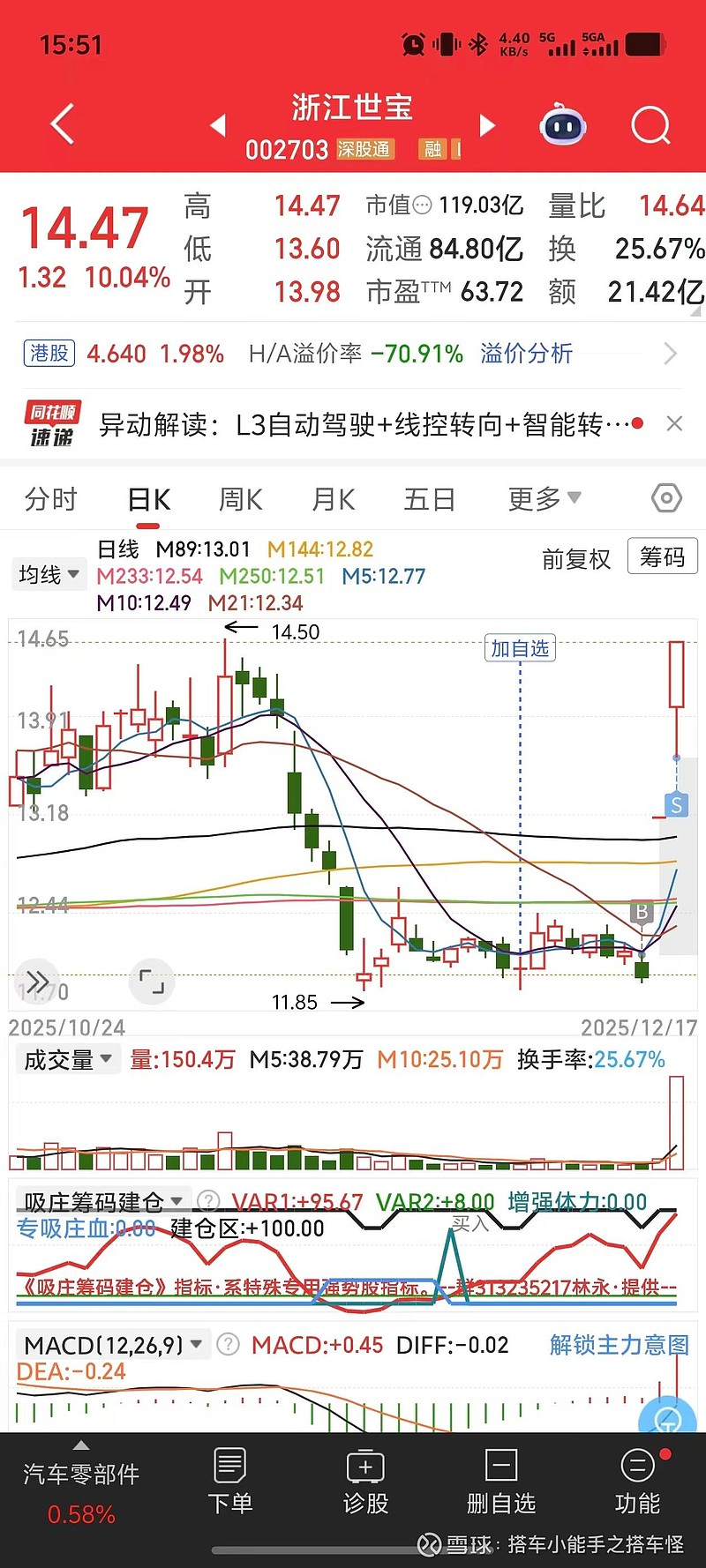Switch to 分时 chart tab
This screenshot has width=706, height=1568.
pos(51,499)
